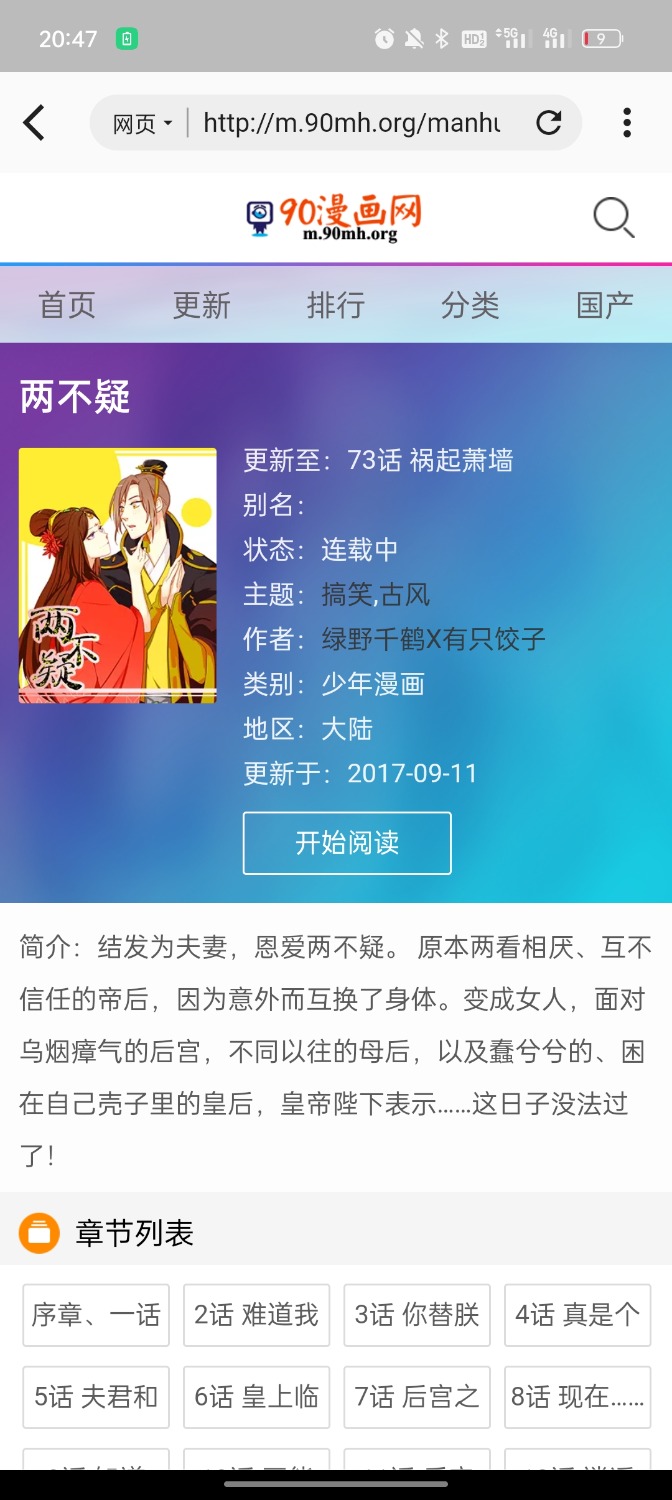
Task: Switch to the 首页 tab
Action: coord(67,306)
